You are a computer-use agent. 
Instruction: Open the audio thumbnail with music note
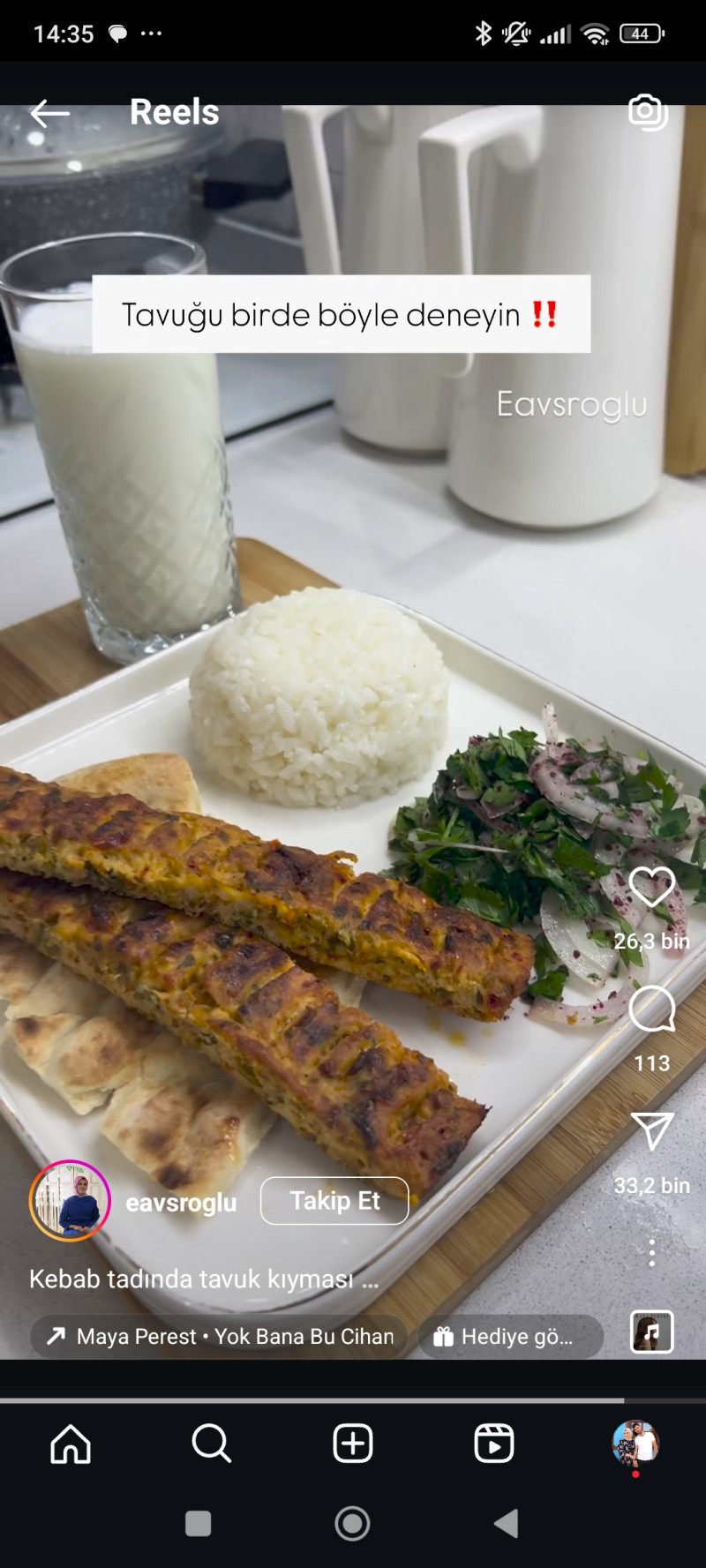652,1332
